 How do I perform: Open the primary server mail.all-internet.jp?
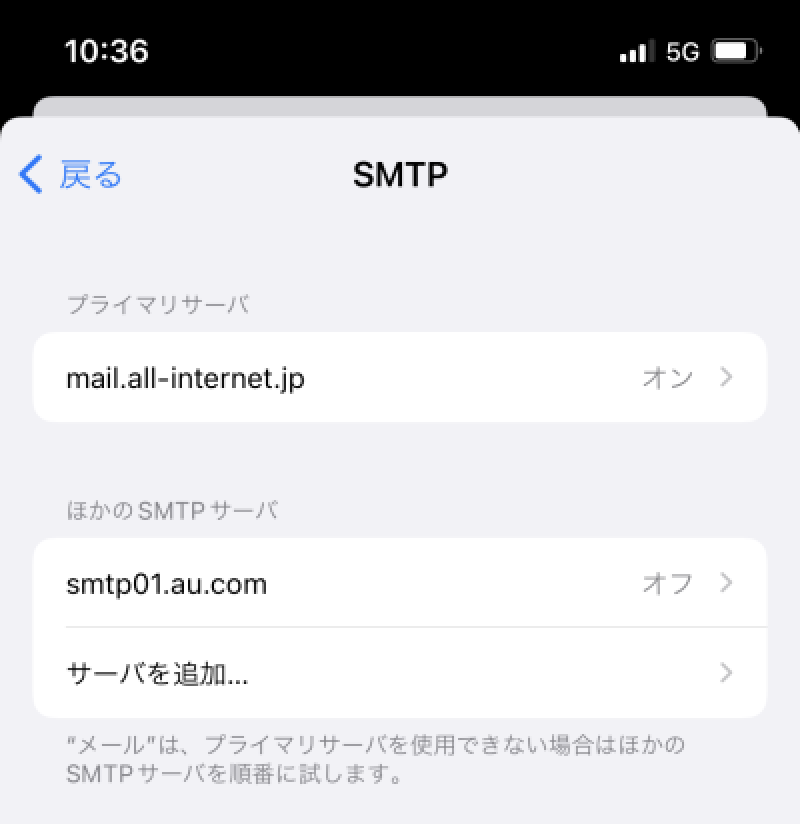pos(399,378)
